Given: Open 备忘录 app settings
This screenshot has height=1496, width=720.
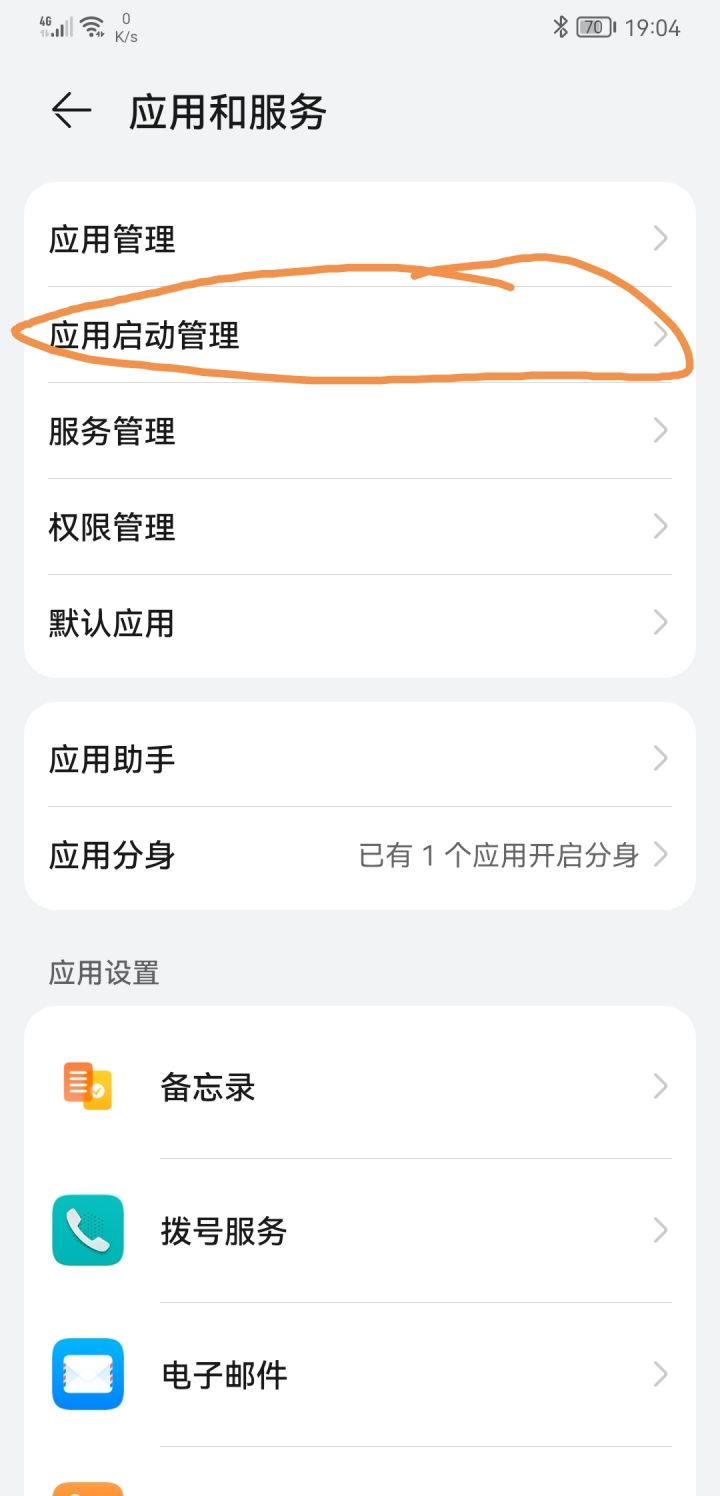Looking at the screenshot, I should click(x=360, y=1087).
